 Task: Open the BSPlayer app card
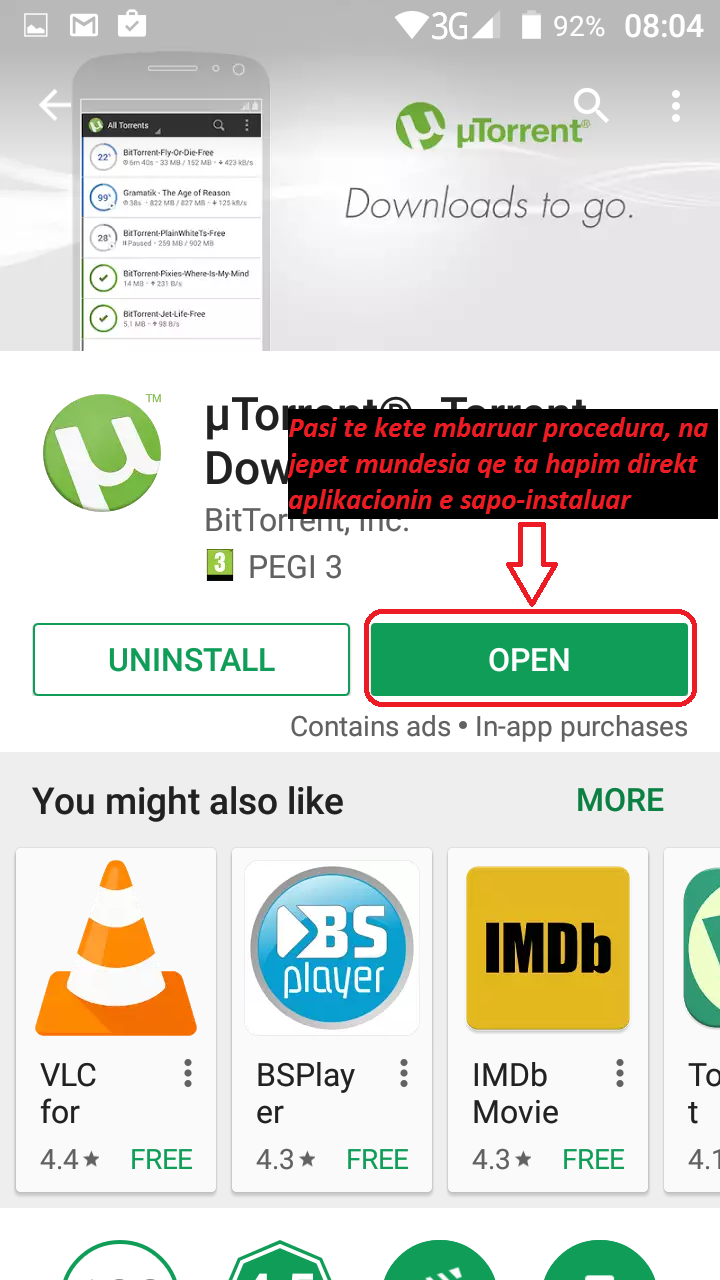coord(332,1020)
